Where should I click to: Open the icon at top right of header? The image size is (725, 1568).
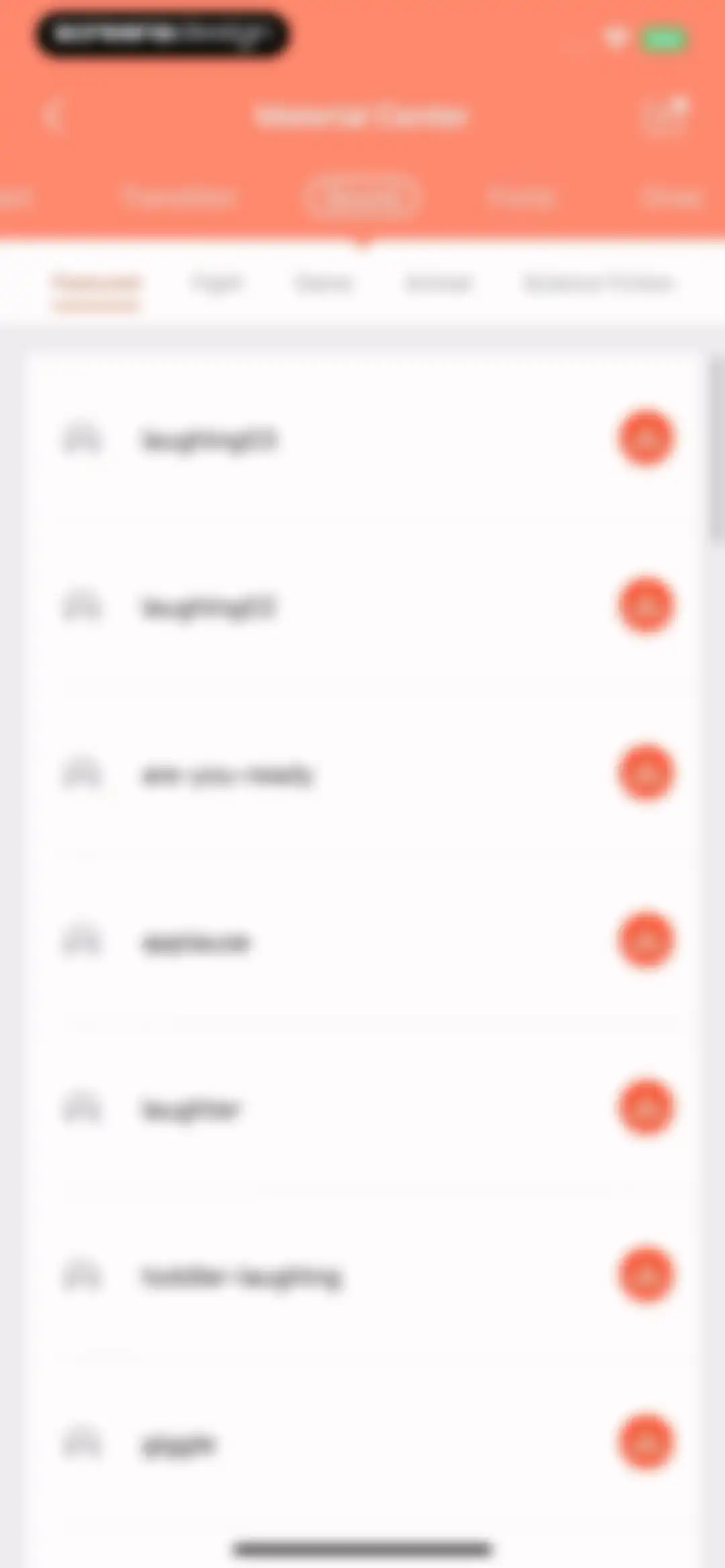pos(664,115)
